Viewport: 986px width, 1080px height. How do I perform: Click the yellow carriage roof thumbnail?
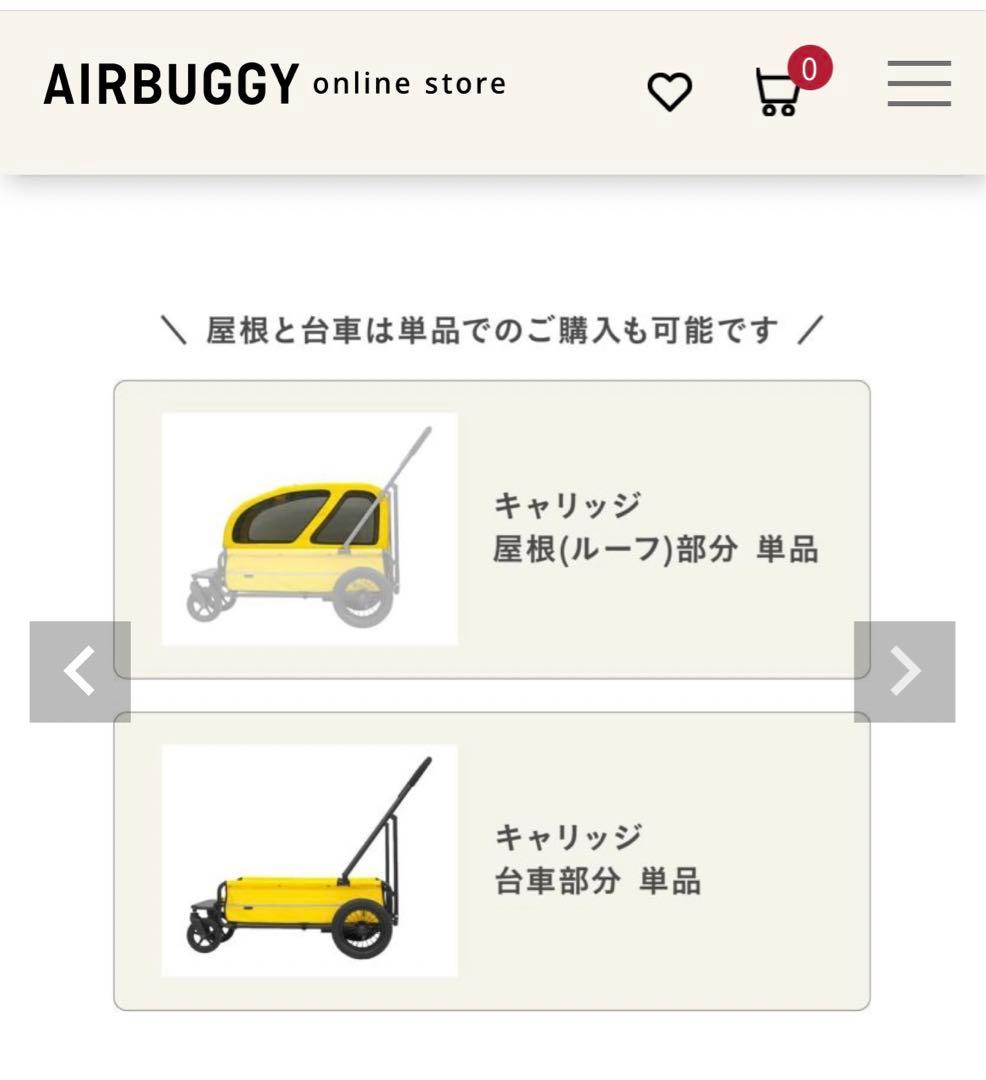tap(308, 528)
